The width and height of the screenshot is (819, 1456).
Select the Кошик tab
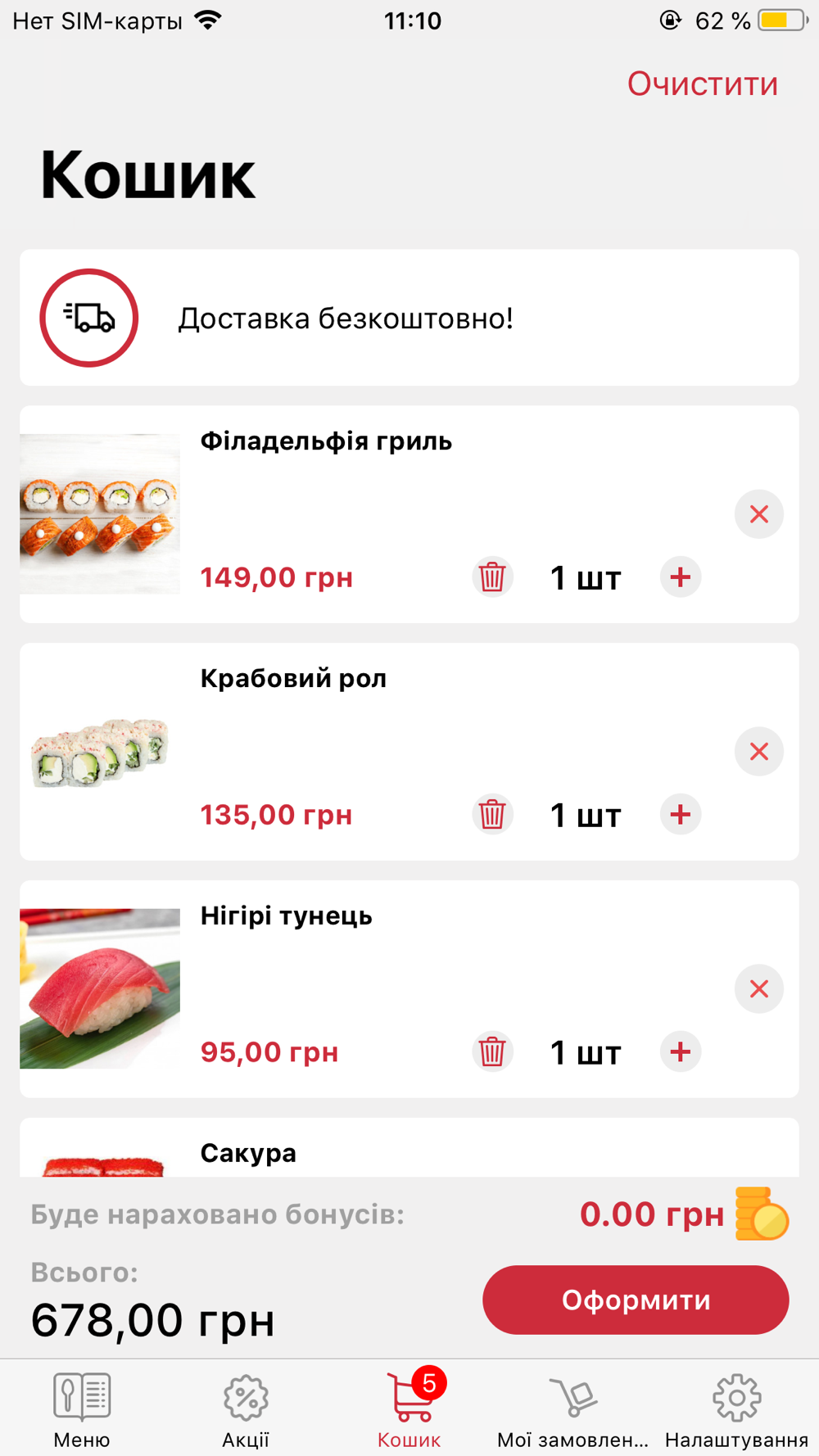click(409, 1410)
